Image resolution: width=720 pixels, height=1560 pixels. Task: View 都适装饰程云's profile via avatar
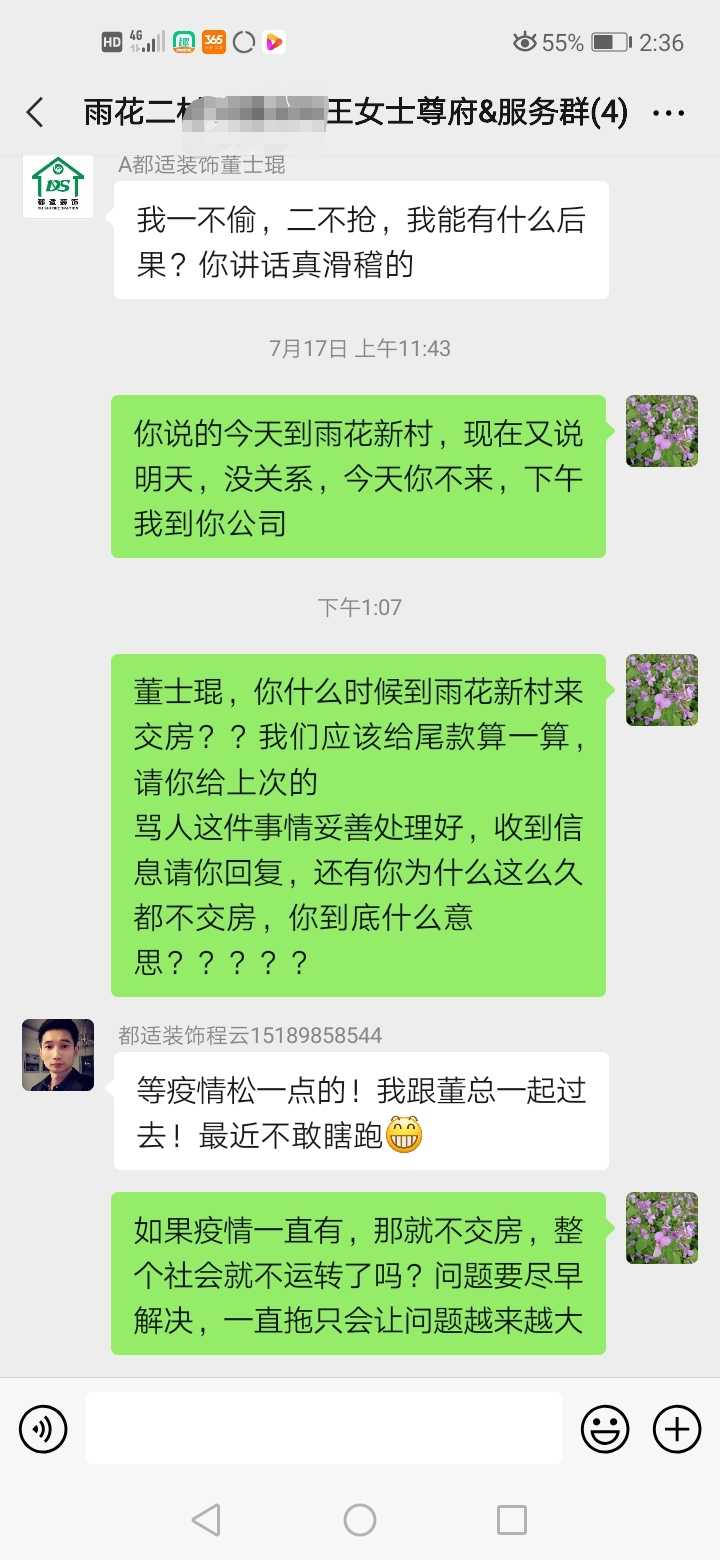pos(58,1055)
